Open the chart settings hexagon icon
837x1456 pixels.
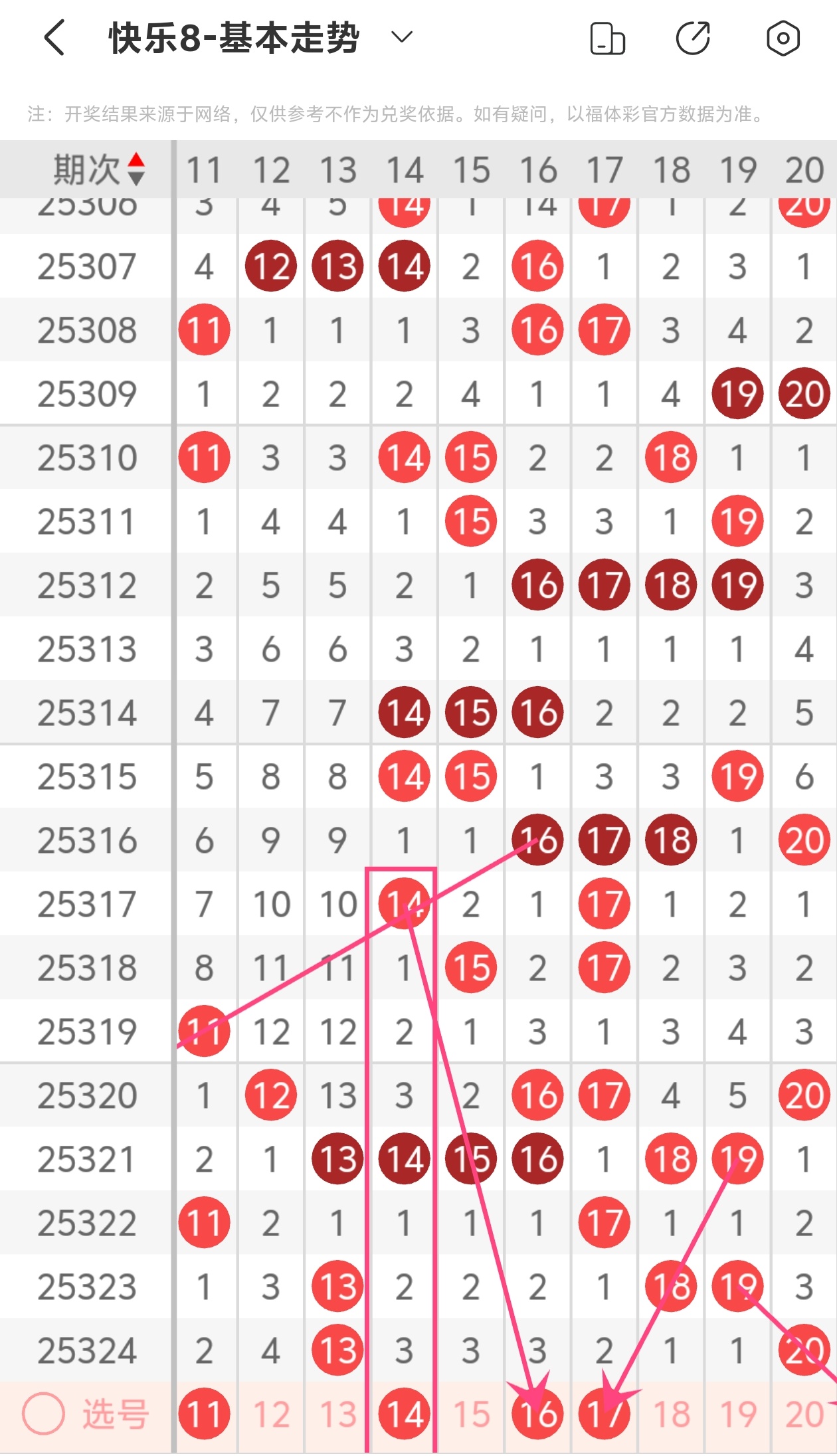coord(783,39)
